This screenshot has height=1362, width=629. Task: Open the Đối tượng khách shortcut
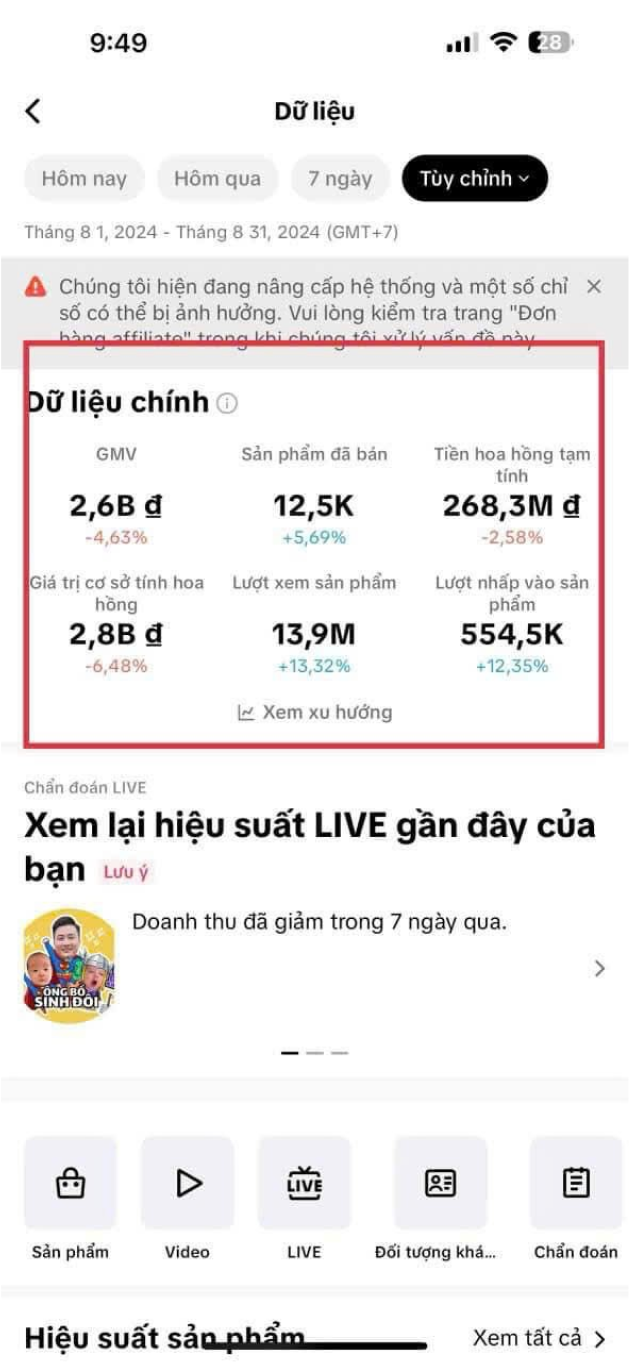click(440, 1183)
